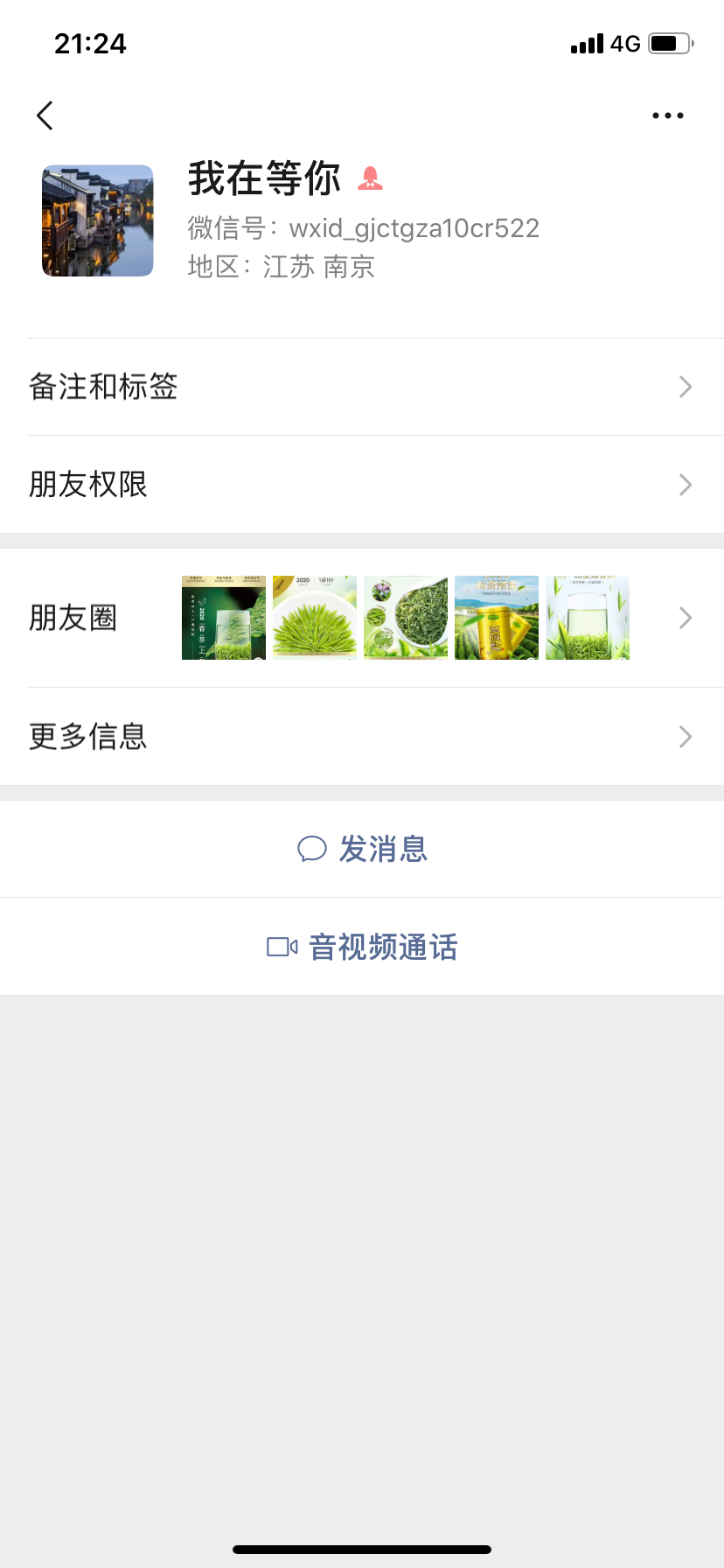Screen dimensions: 724x1568
Task: Start a call via 音视频通话
Action: 362,947
